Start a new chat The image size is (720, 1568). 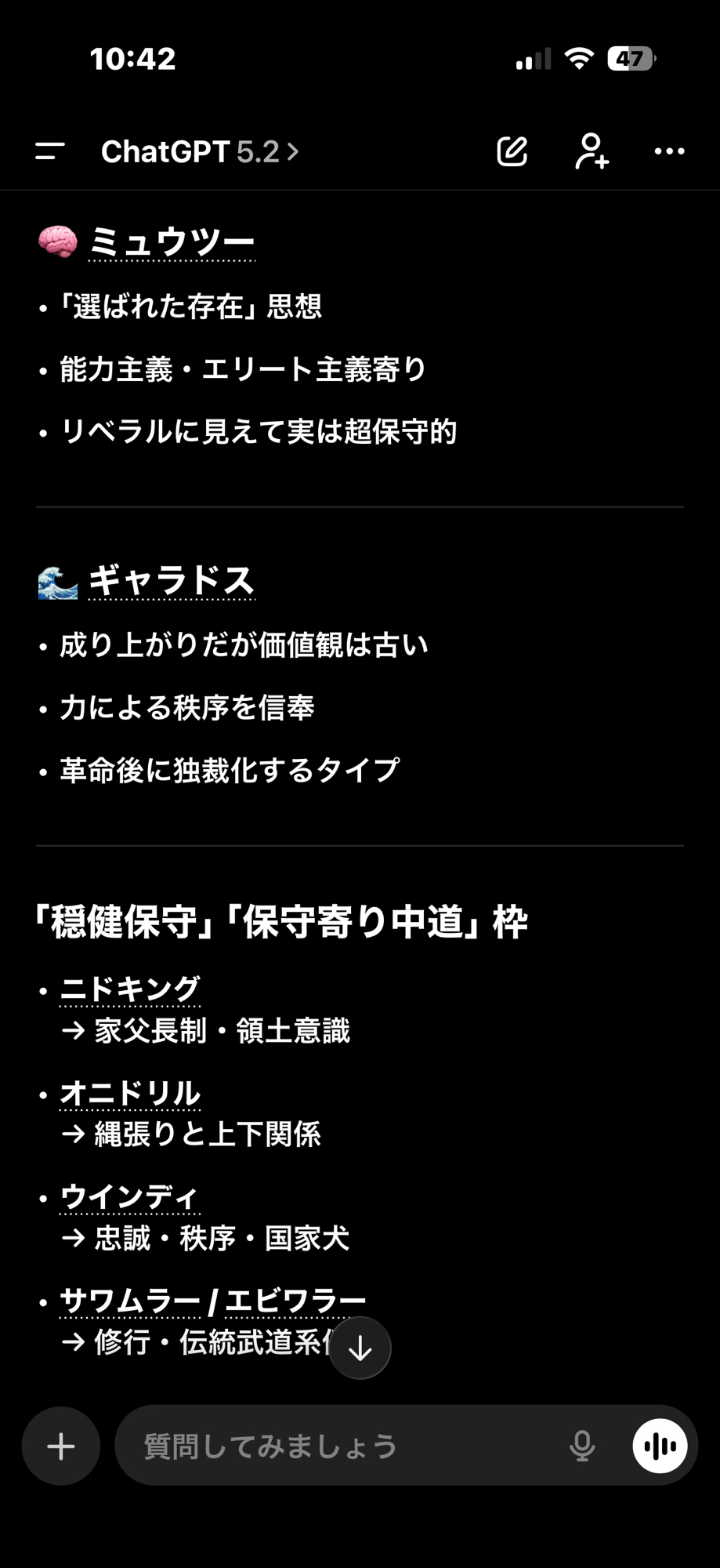click(512, 151)
